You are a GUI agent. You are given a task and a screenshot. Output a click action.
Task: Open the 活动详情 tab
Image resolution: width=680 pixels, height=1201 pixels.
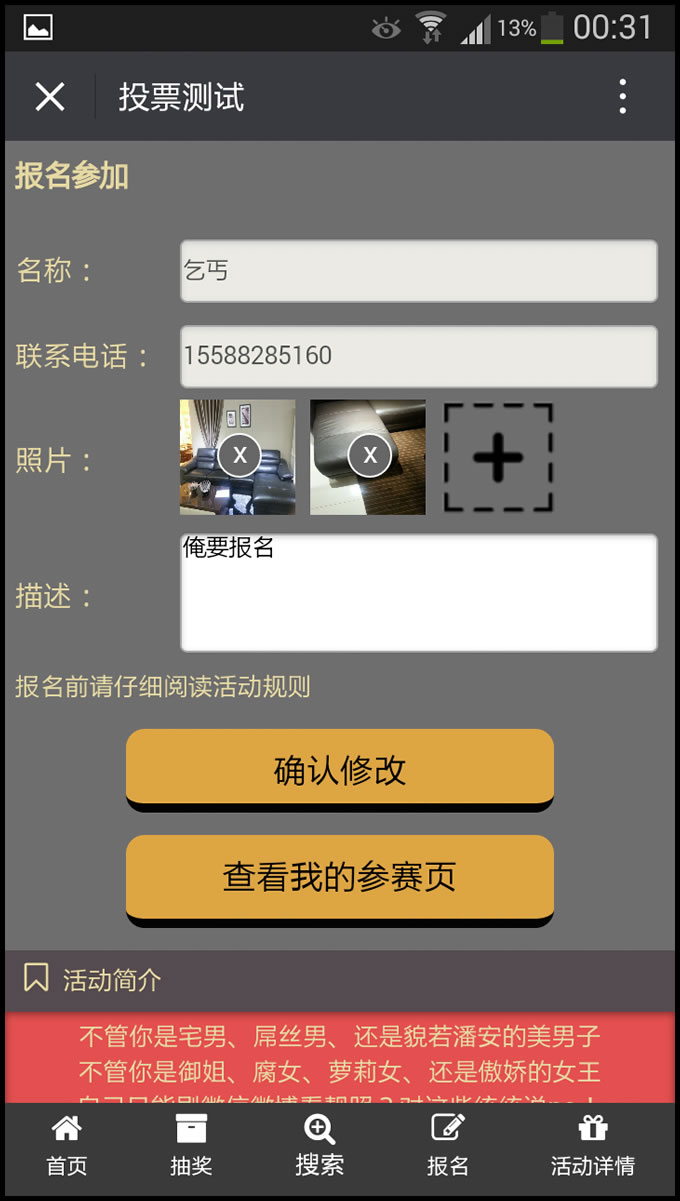592,1146
